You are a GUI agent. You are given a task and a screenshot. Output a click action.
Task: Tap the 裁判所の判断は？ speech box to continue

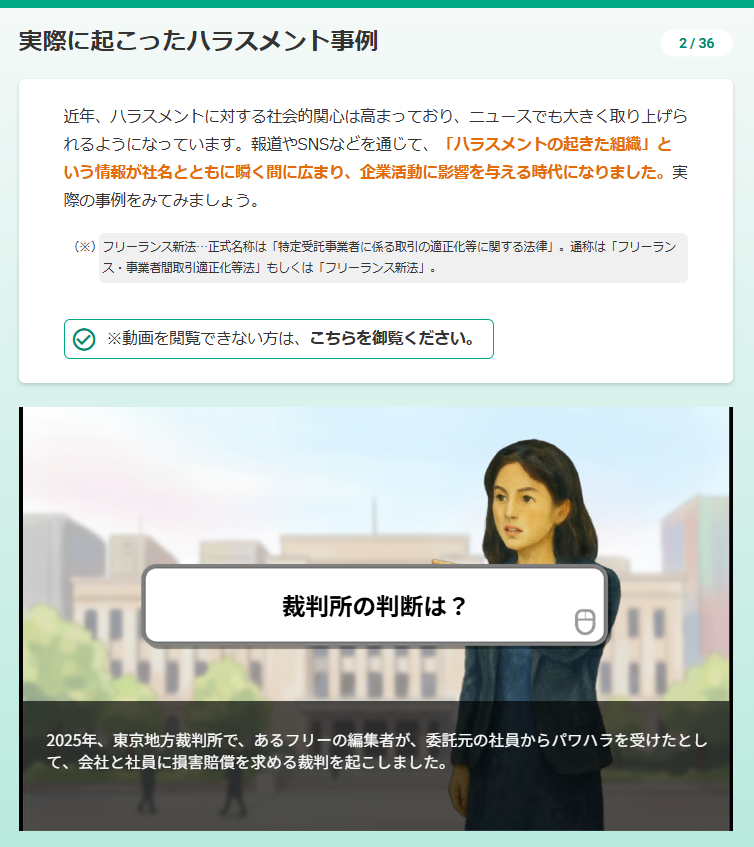tap(375, 606)
